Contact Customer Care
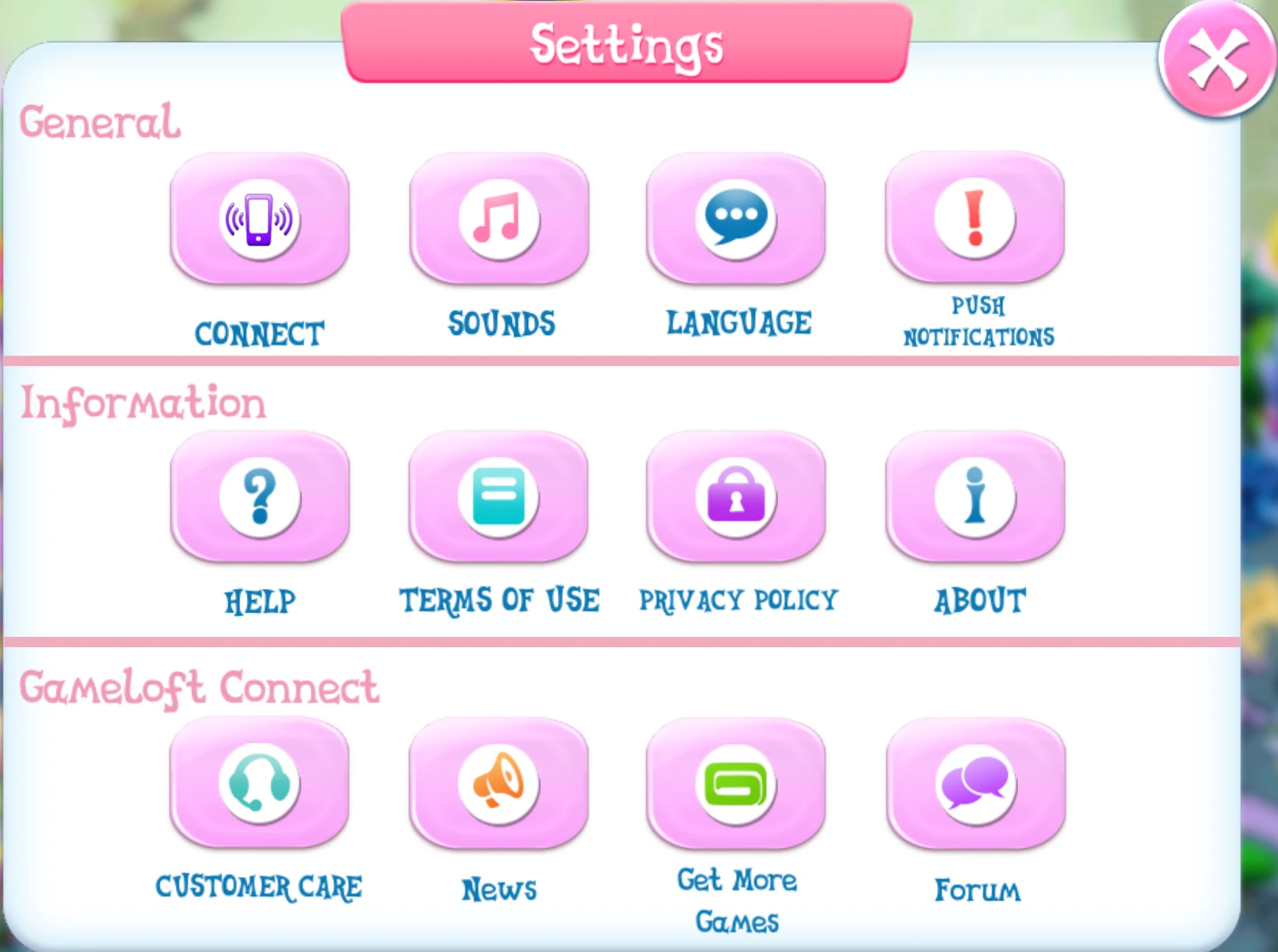The height and width of the screenshot is (952, 1278). point(259,783)
